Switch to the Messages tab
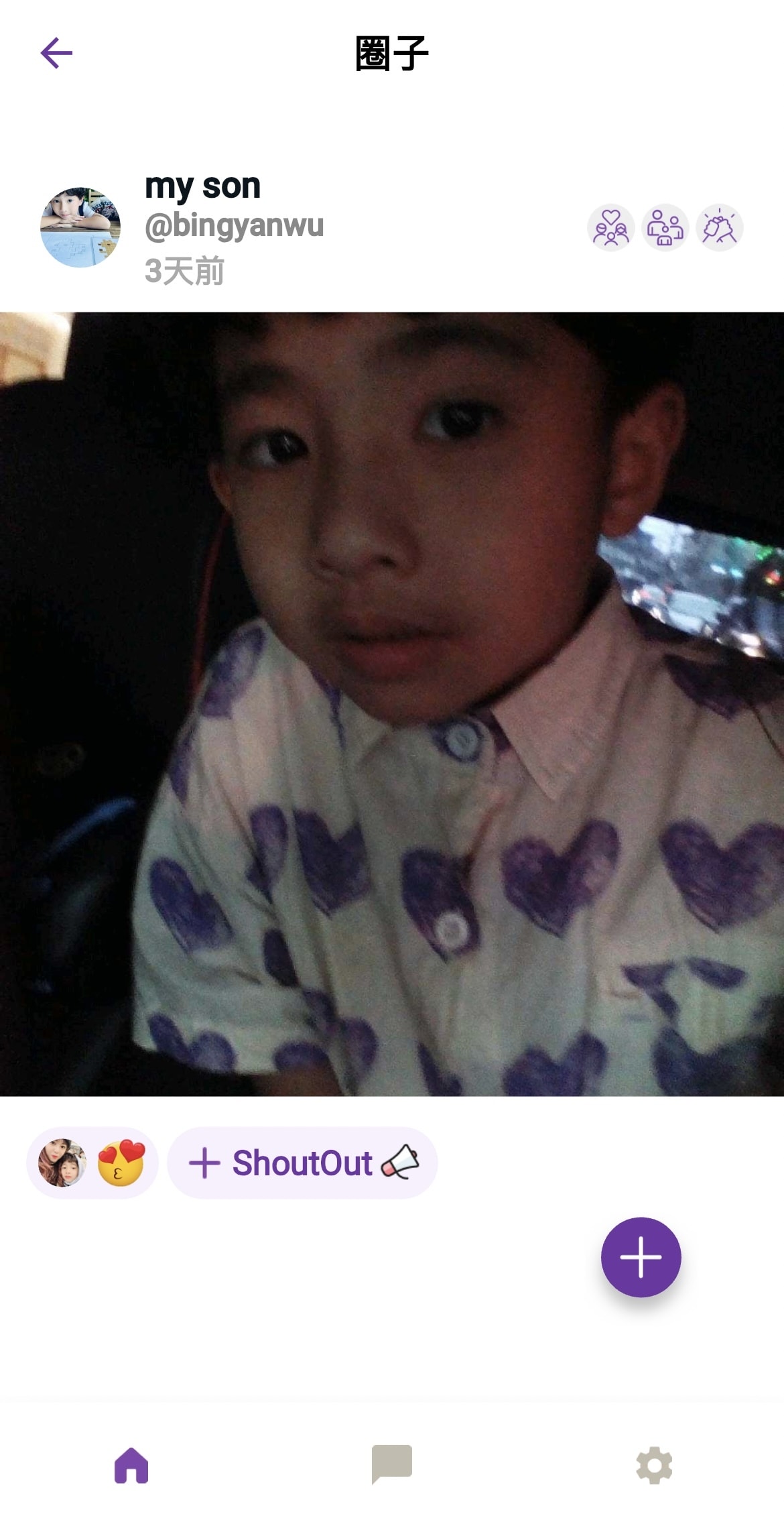784x1532 pixels. [392, 1464]
